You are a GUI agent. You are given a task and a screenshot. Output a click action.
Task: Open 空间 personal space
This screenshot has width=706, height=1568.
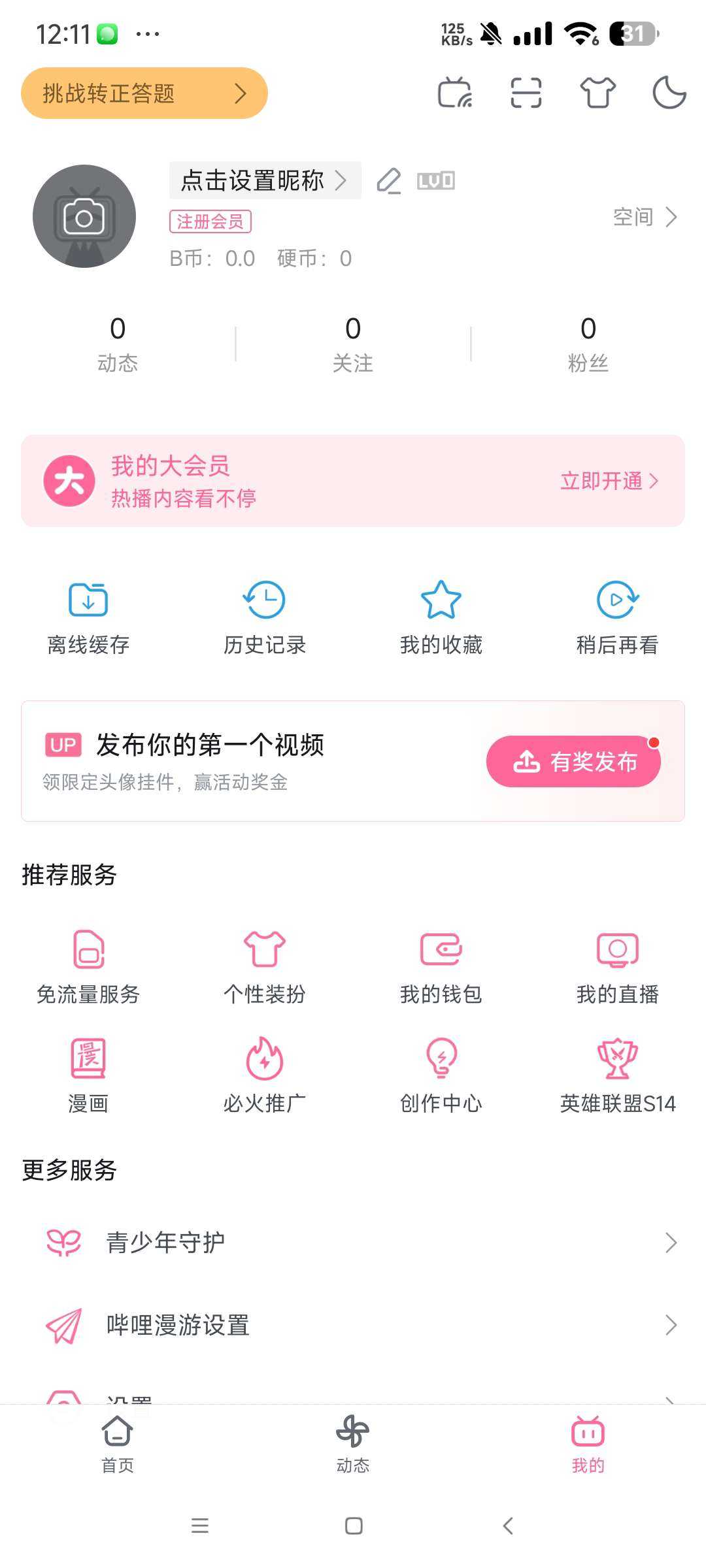(x=644, y=217)
